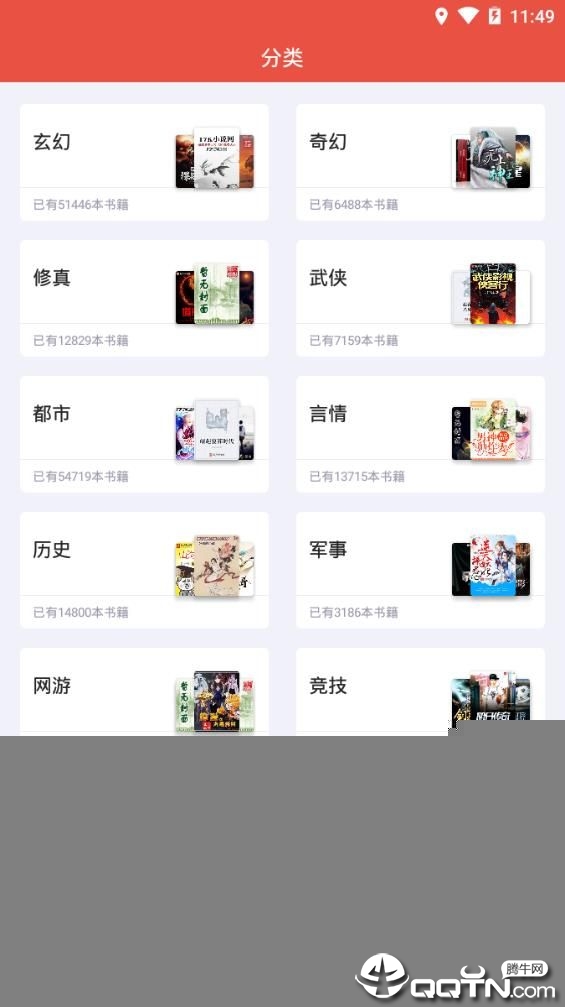Screen dimensions: 565x1007
Task: Open the 玄幻 category card
Action: coord(144,162)
